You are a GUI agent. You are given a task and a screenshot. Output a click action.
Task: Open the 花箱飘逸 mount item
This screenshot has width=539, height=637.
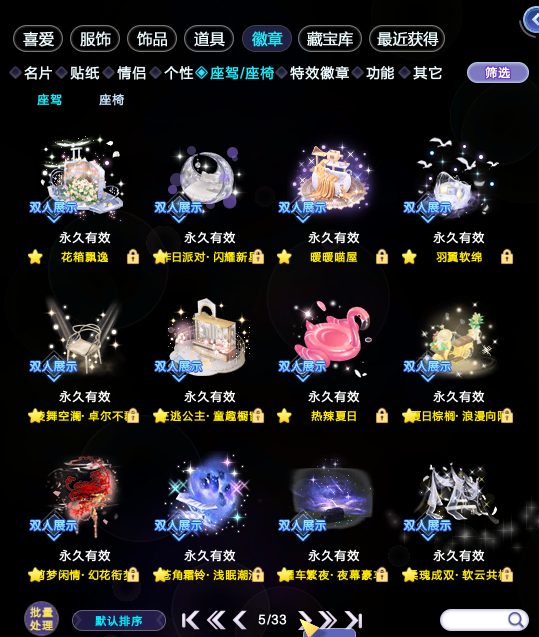84,177
